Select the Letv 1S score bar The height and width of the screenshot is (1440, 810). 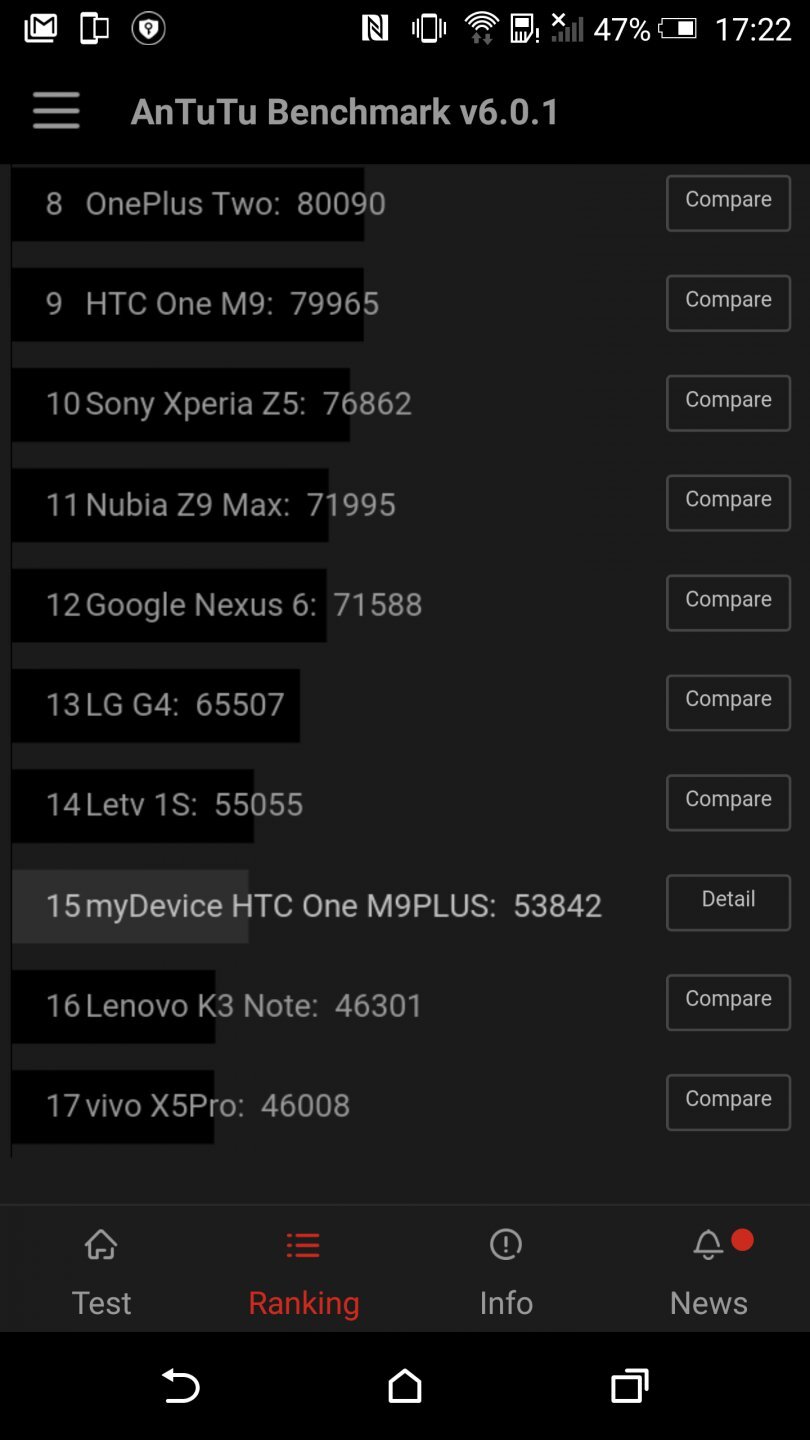click(132, 805)
